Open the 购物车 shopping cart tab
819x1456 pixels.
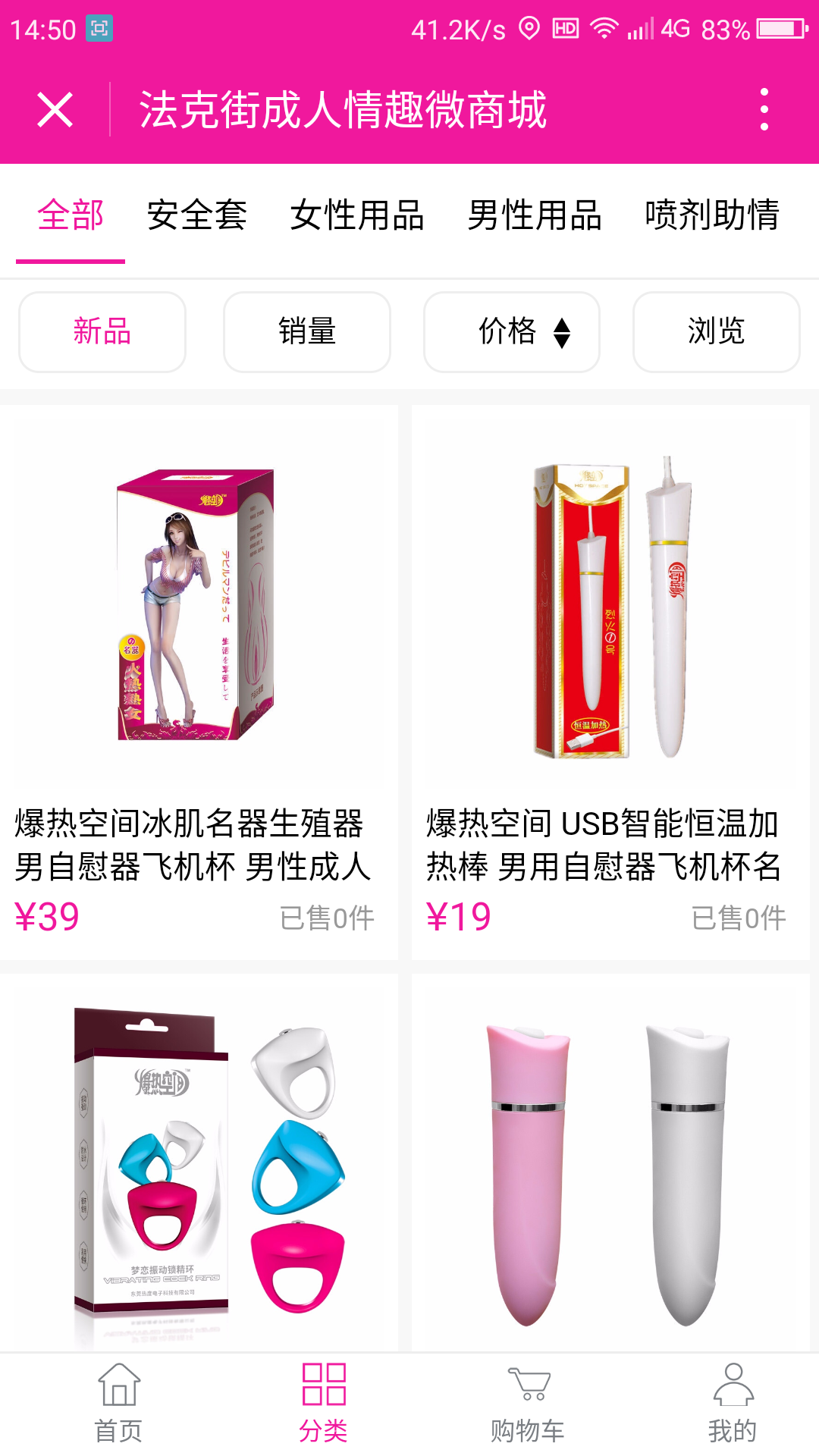pyautogui.click(x=529, y=1404)
